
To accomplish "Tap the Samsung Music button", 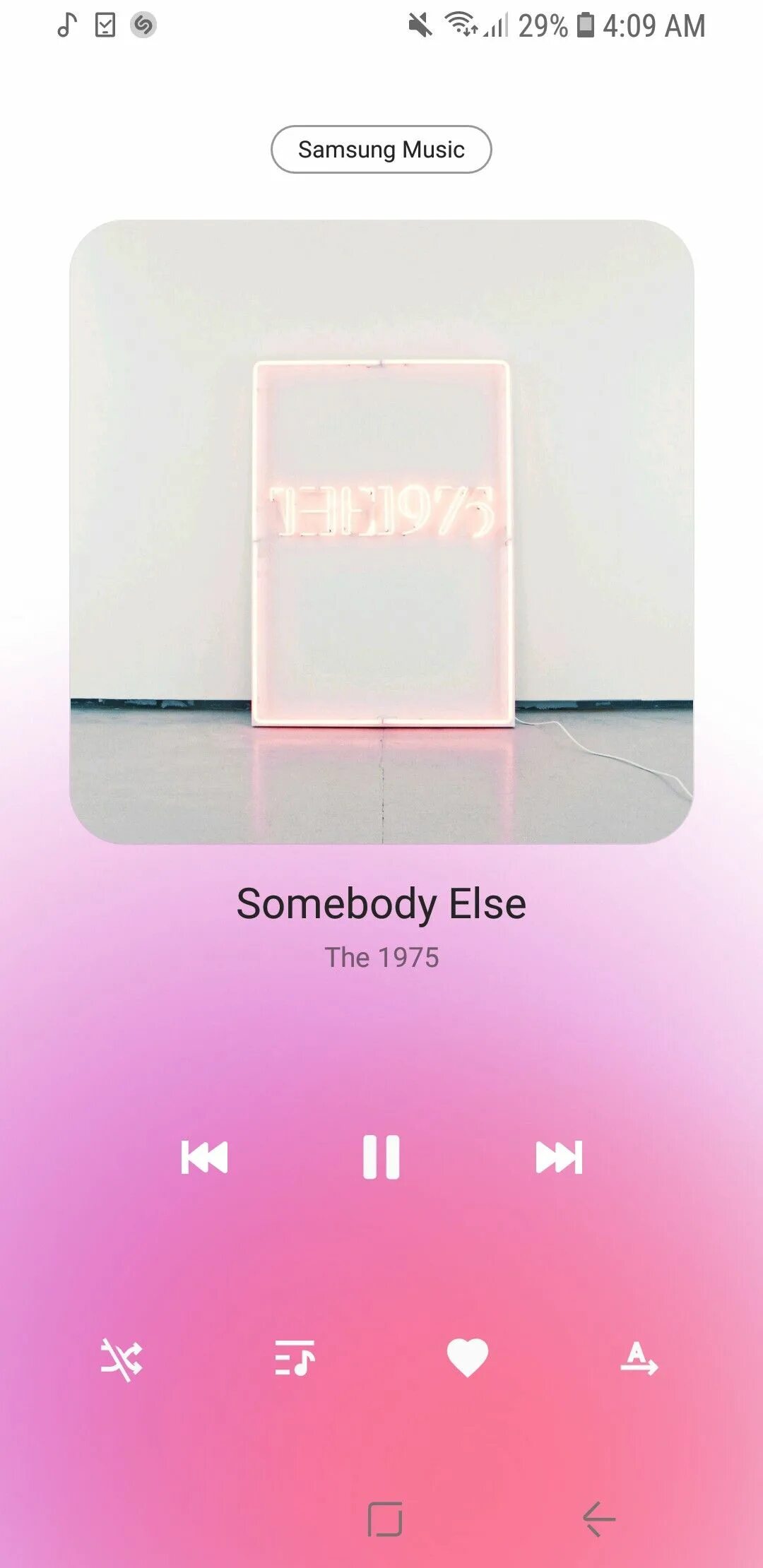I will click(x=381, y=150).
